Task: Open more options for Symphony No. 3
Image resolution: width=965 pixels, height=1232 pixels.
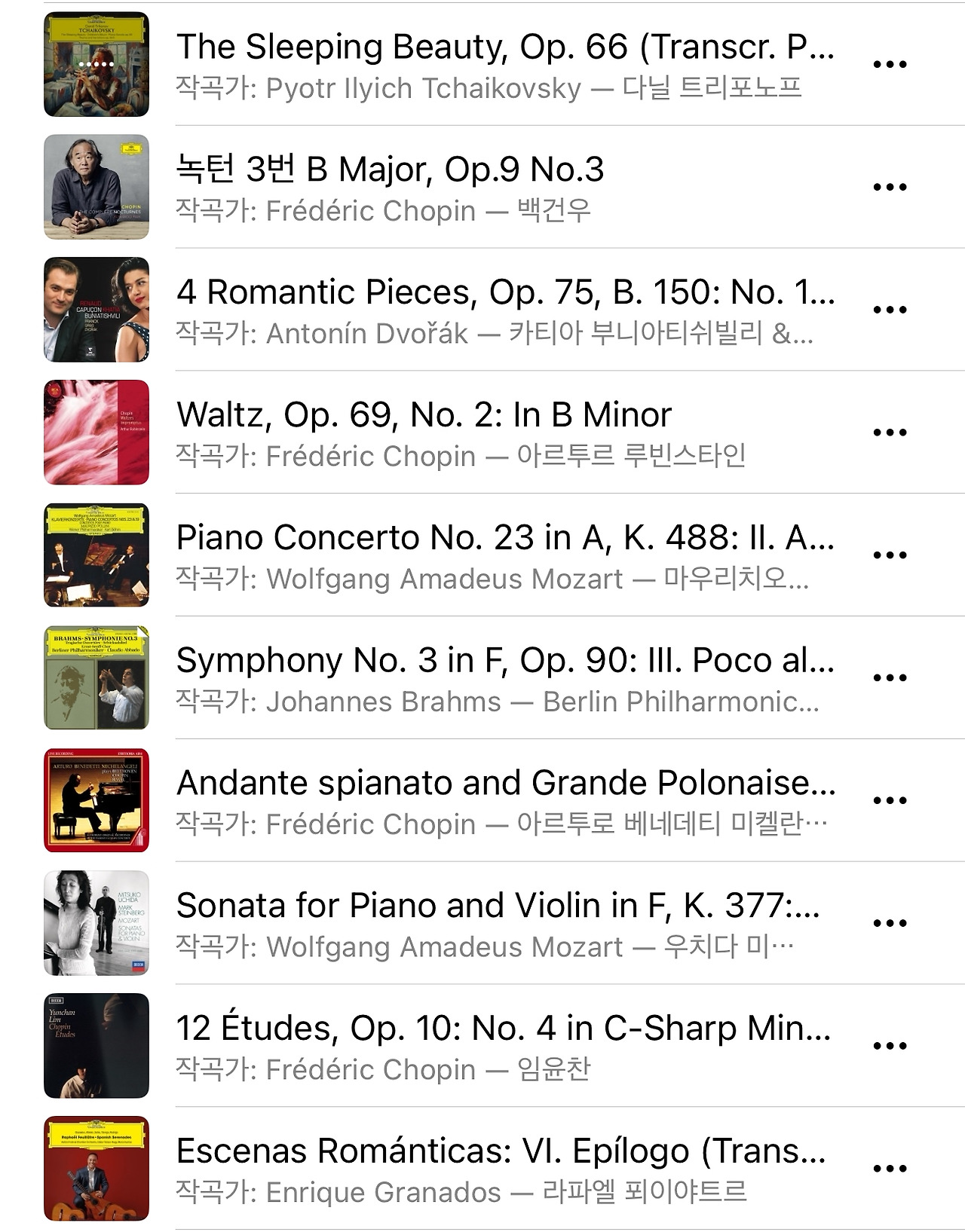Action: tap(890, 678)
